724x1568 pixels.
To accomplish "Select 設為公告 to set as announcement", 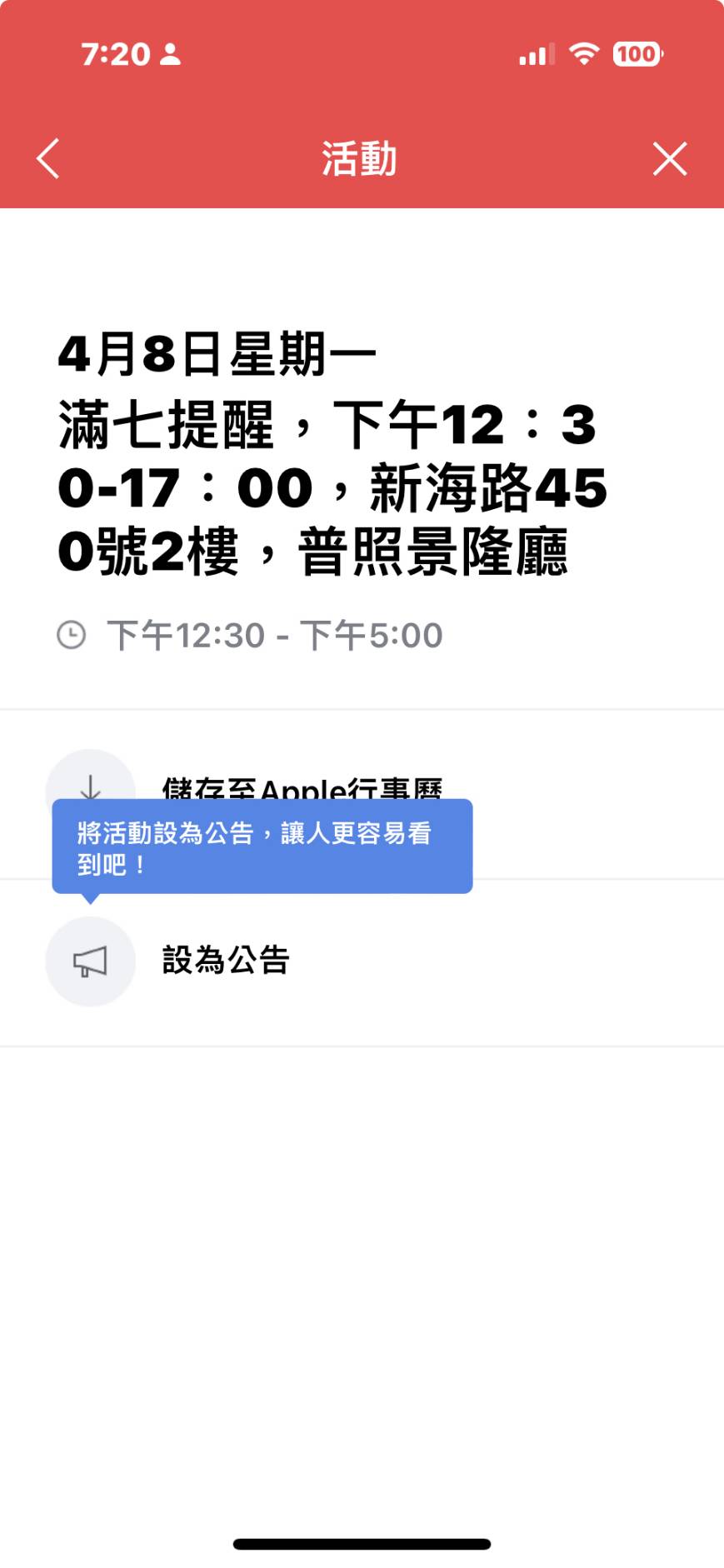I will (225, 961).
